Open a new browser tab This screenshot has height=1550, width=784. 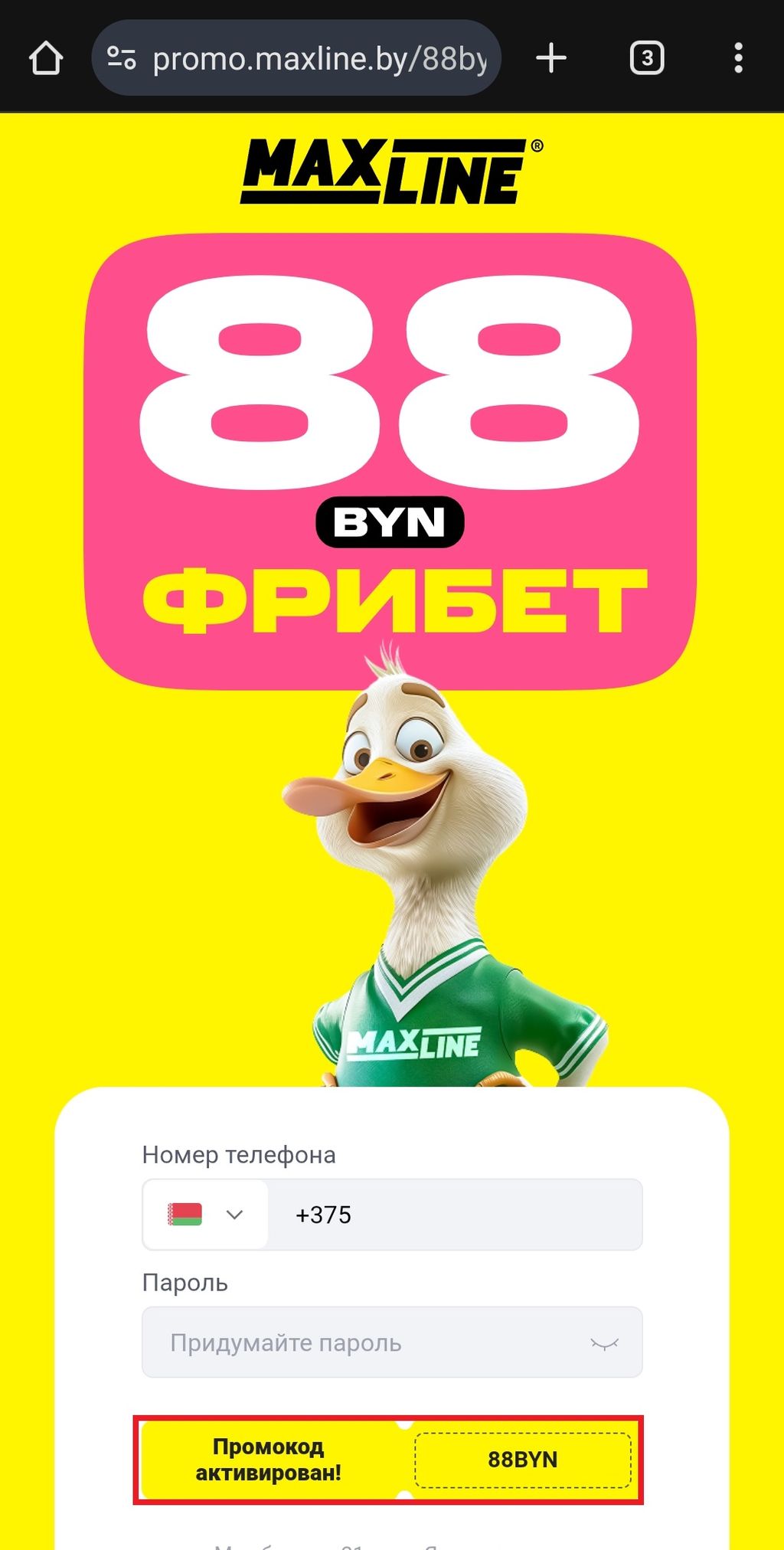550,58
